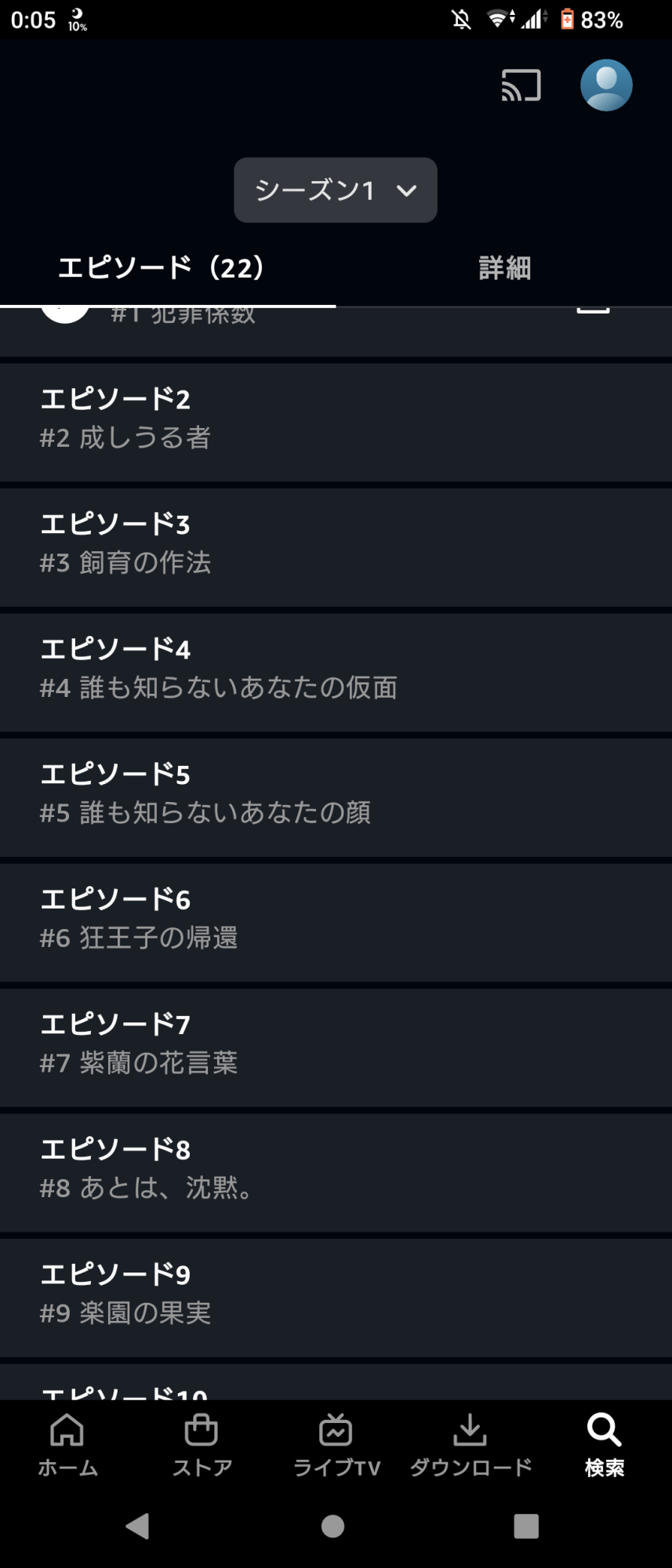Image resolution: width=672 pixels, height=1568 pixels.
Task: Open エピソード2 成しうる者
Action: tap(336, 420)
